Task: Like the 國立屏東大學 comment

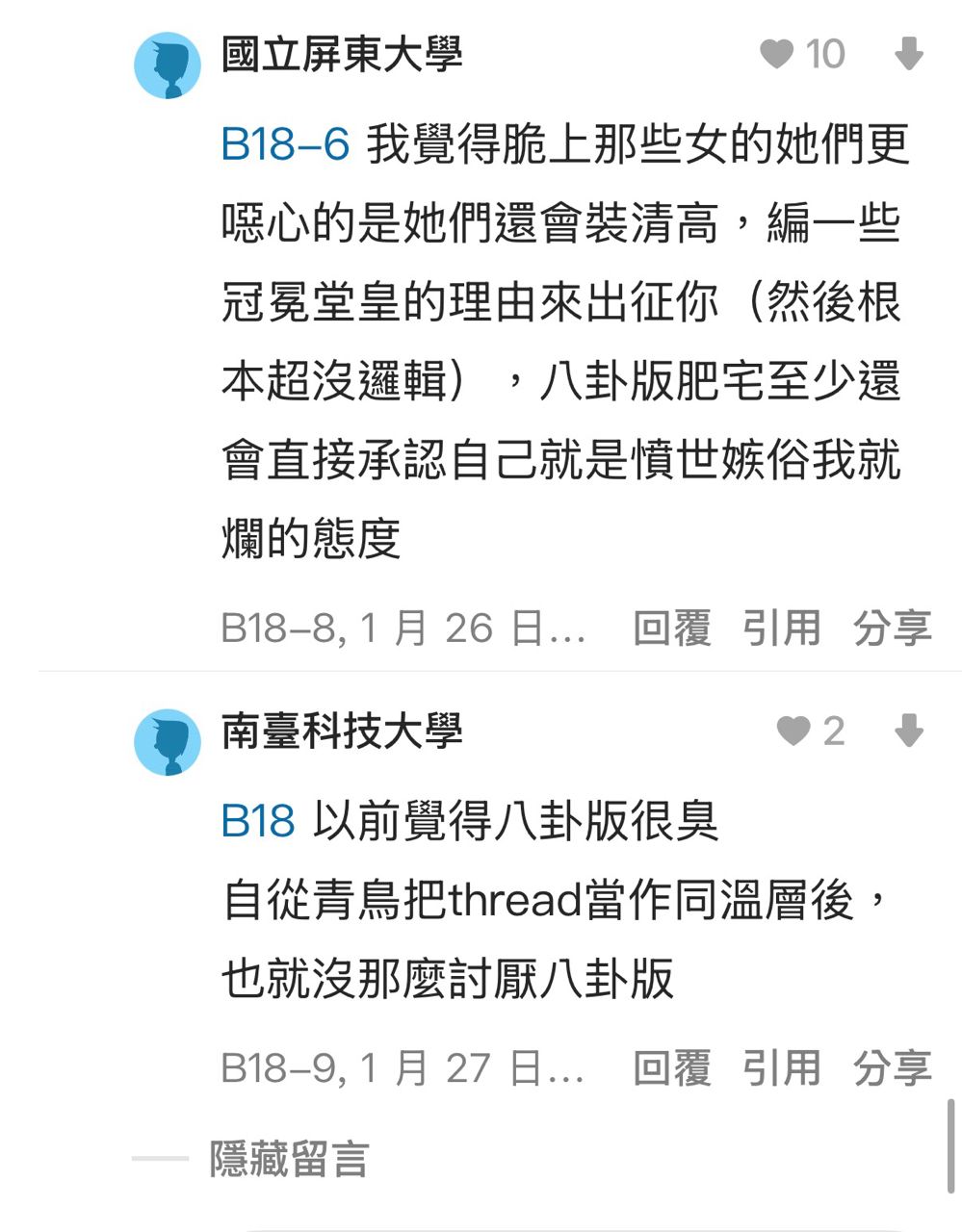Action: pos(776,54)
